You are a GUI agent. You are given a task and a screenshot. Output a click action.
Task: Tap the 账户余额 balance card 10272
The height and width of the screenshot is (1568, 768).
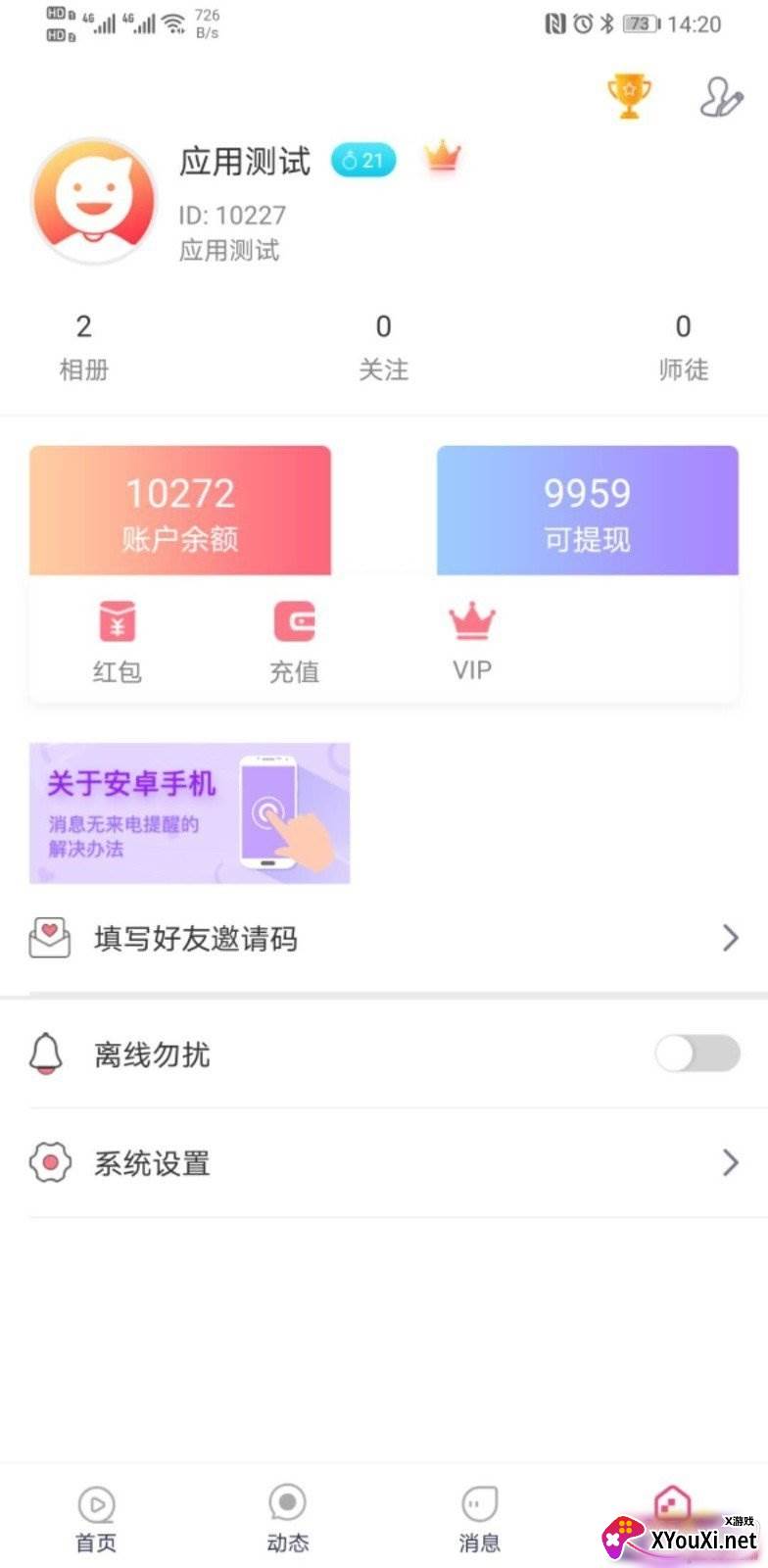click(181, 510)
